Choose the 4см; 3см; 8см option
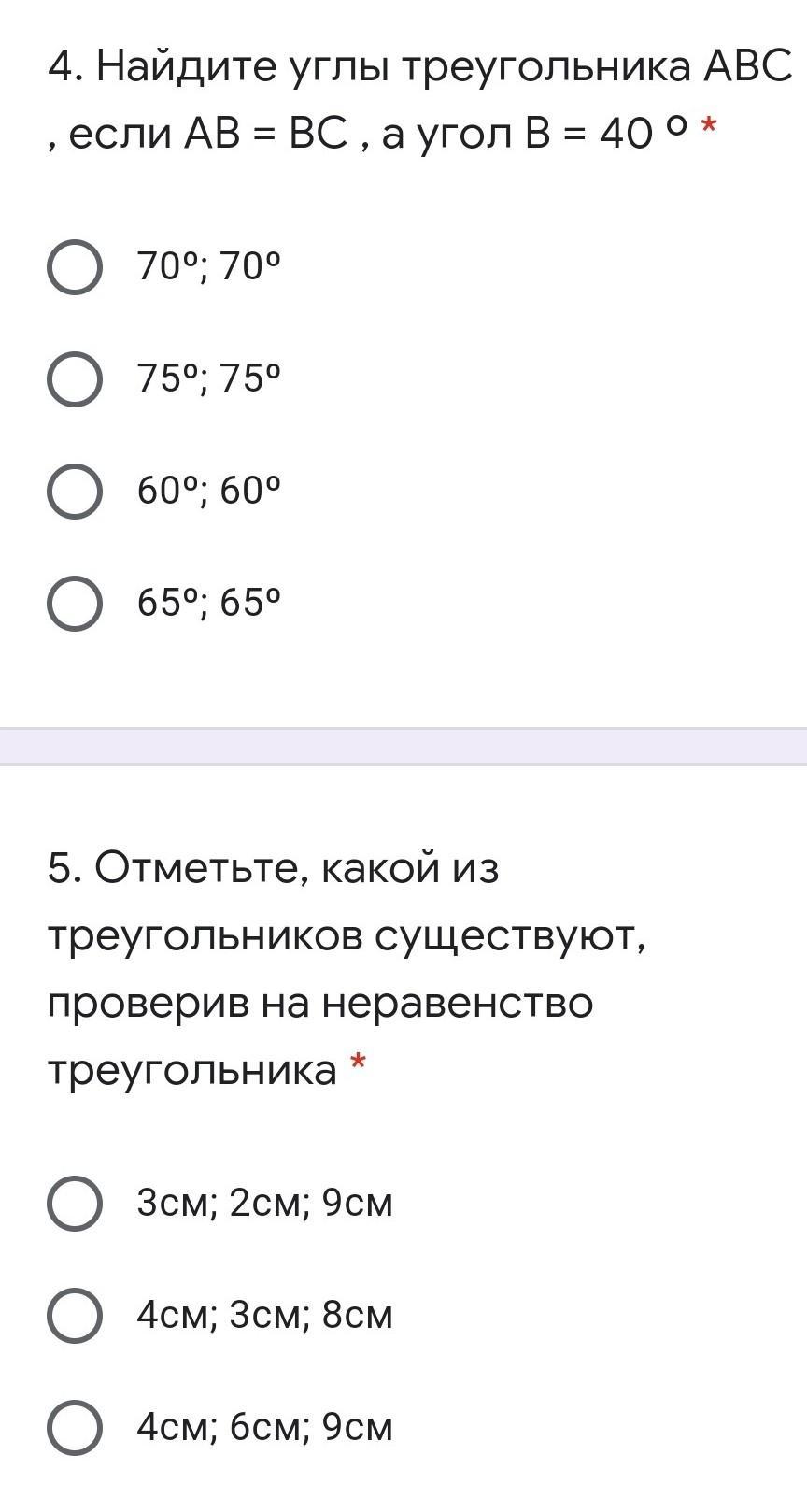The width and height of the screenshot is (807, 1512). pyautogui.click(x=75, y=1316)
